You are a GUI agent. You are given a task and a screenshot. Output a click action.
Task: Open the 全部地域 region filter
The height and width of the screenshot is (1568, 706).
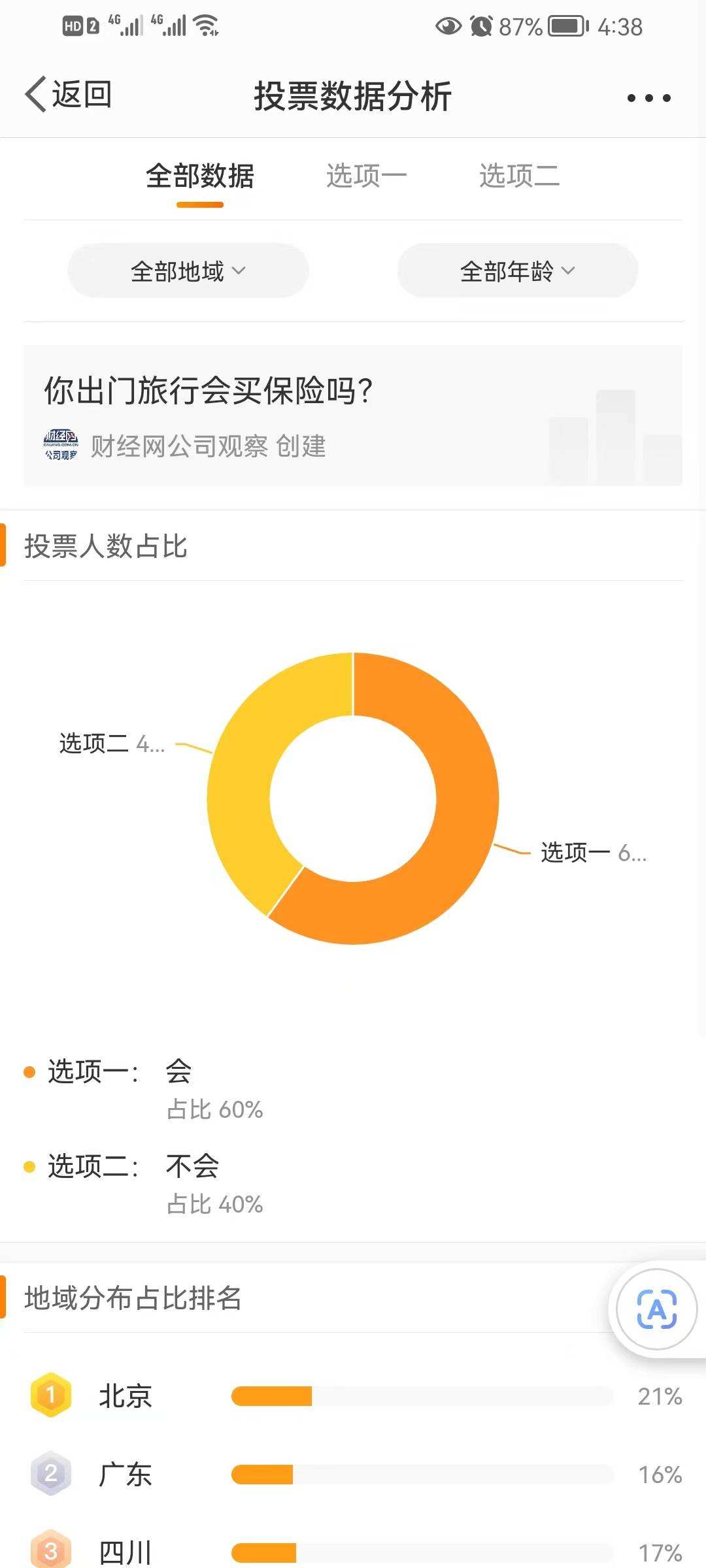click(188, 270)
